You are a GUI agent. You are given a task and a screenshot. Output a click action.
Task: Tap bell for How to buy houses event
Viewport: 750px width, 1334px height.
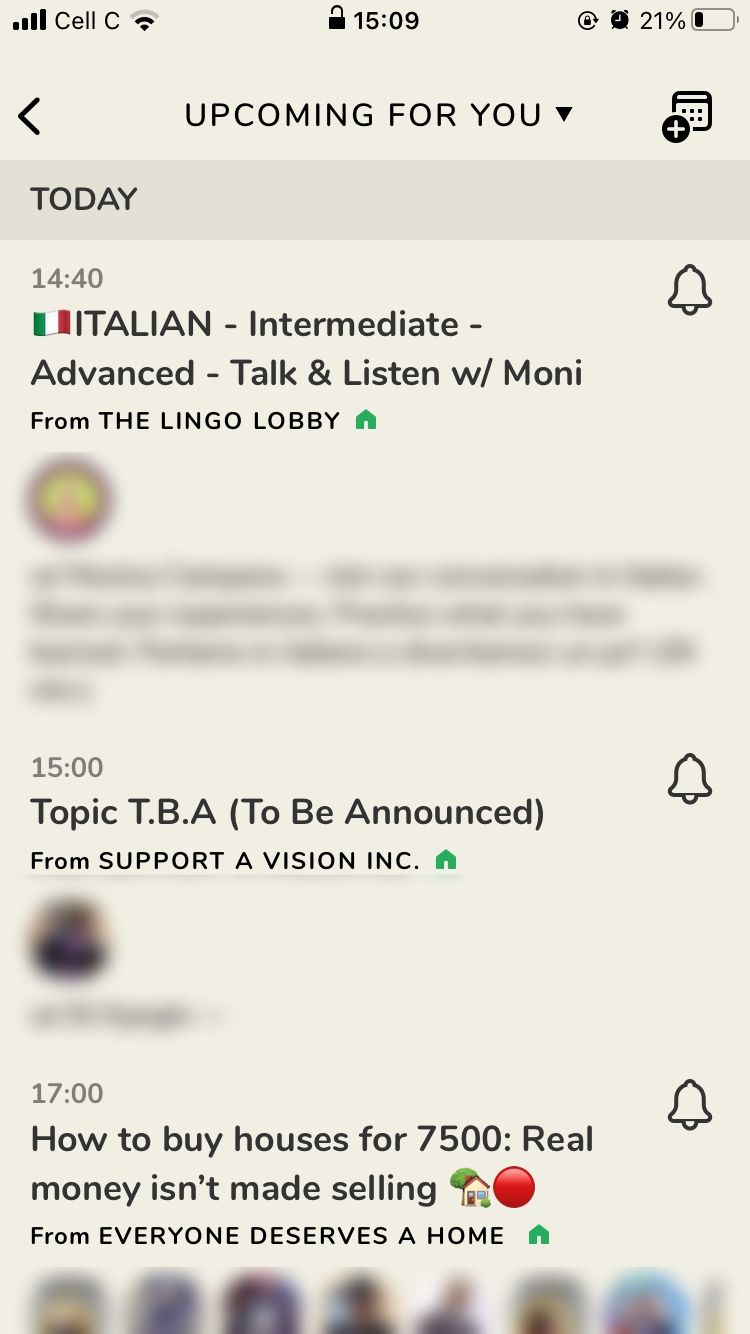click(x=689, y=1105)
